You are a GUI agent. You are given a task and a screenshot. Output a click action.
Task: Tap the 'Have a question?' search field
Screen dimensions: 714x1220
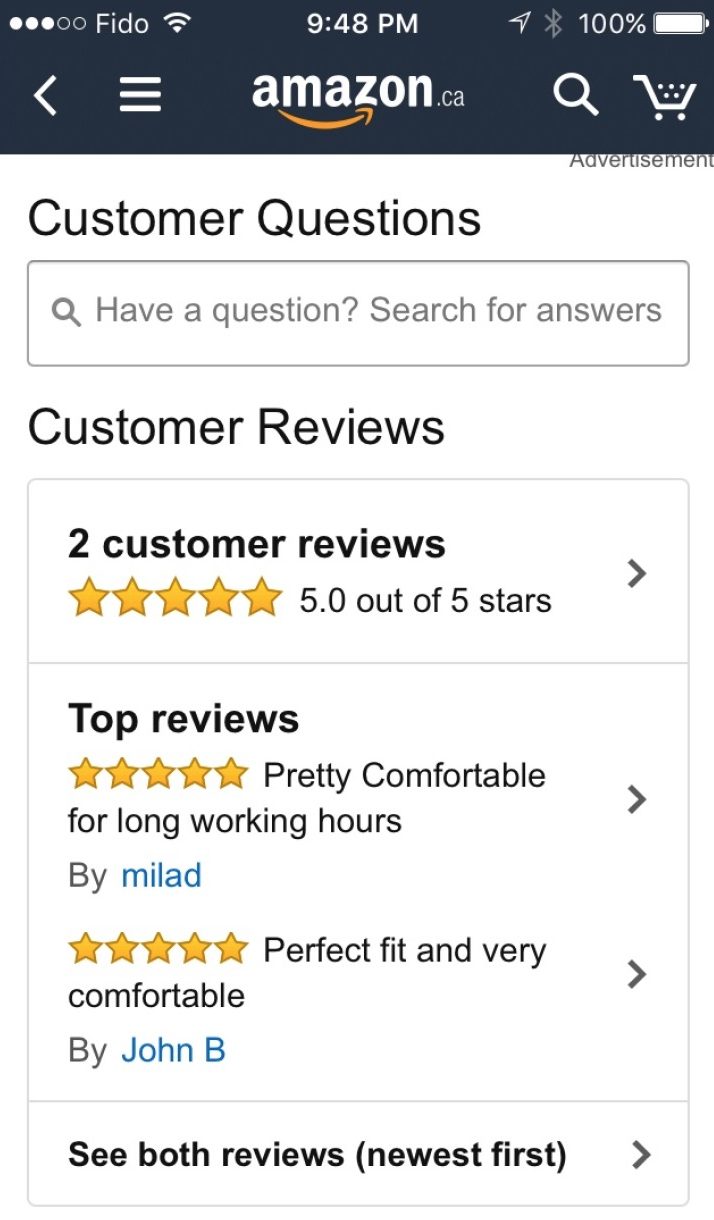click(x=358, y=312)
